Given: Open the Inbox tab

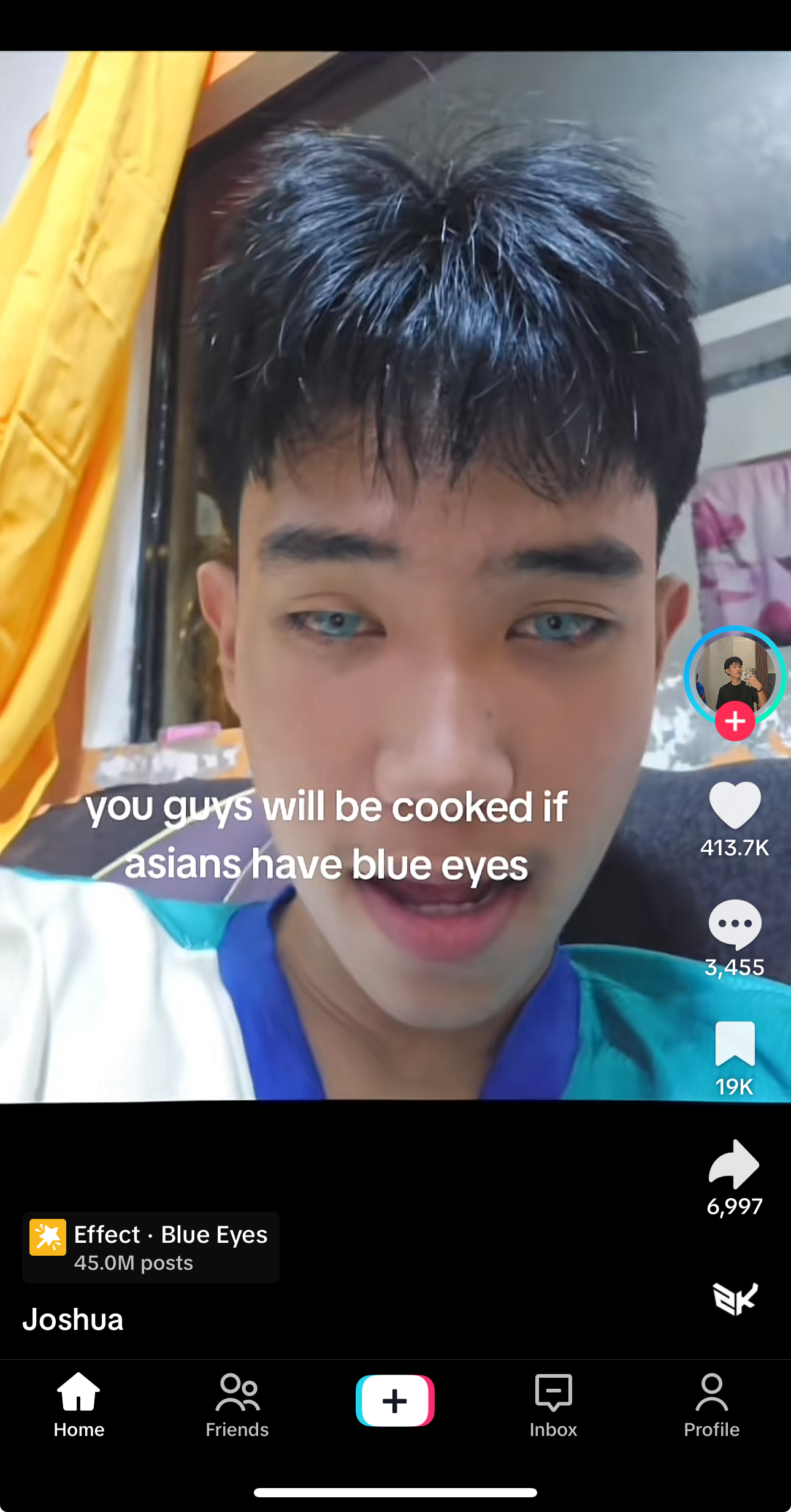Looking at the screenshot, I should [x=553, y=1405].
